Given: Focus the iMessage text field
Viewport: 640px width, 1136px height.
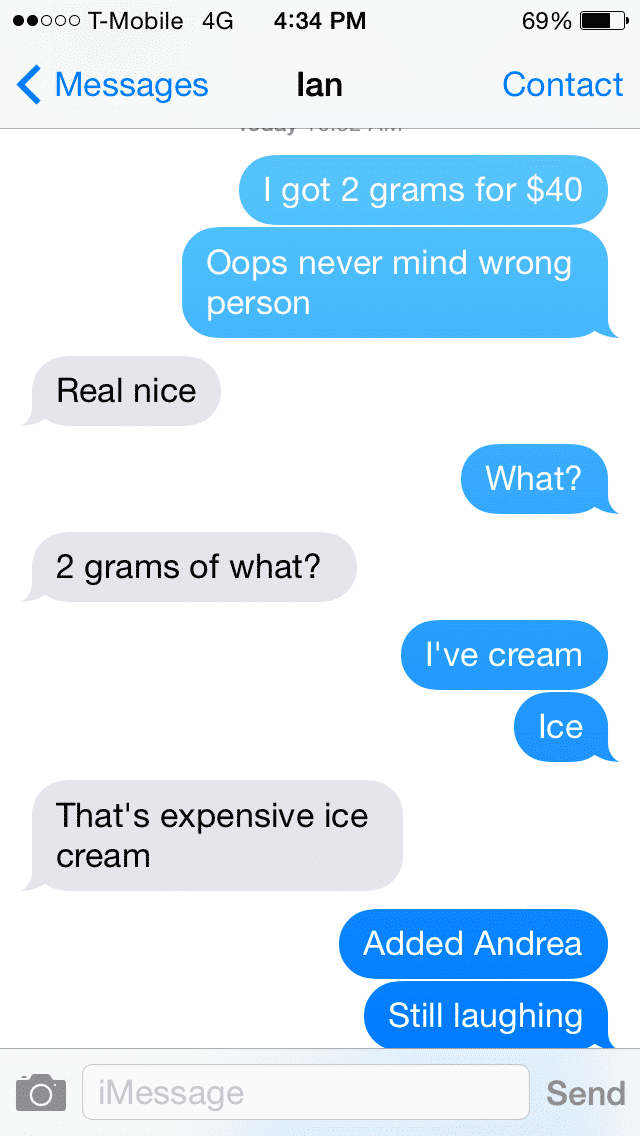Looking at the screenshot, I should (x=305, y=1092).
